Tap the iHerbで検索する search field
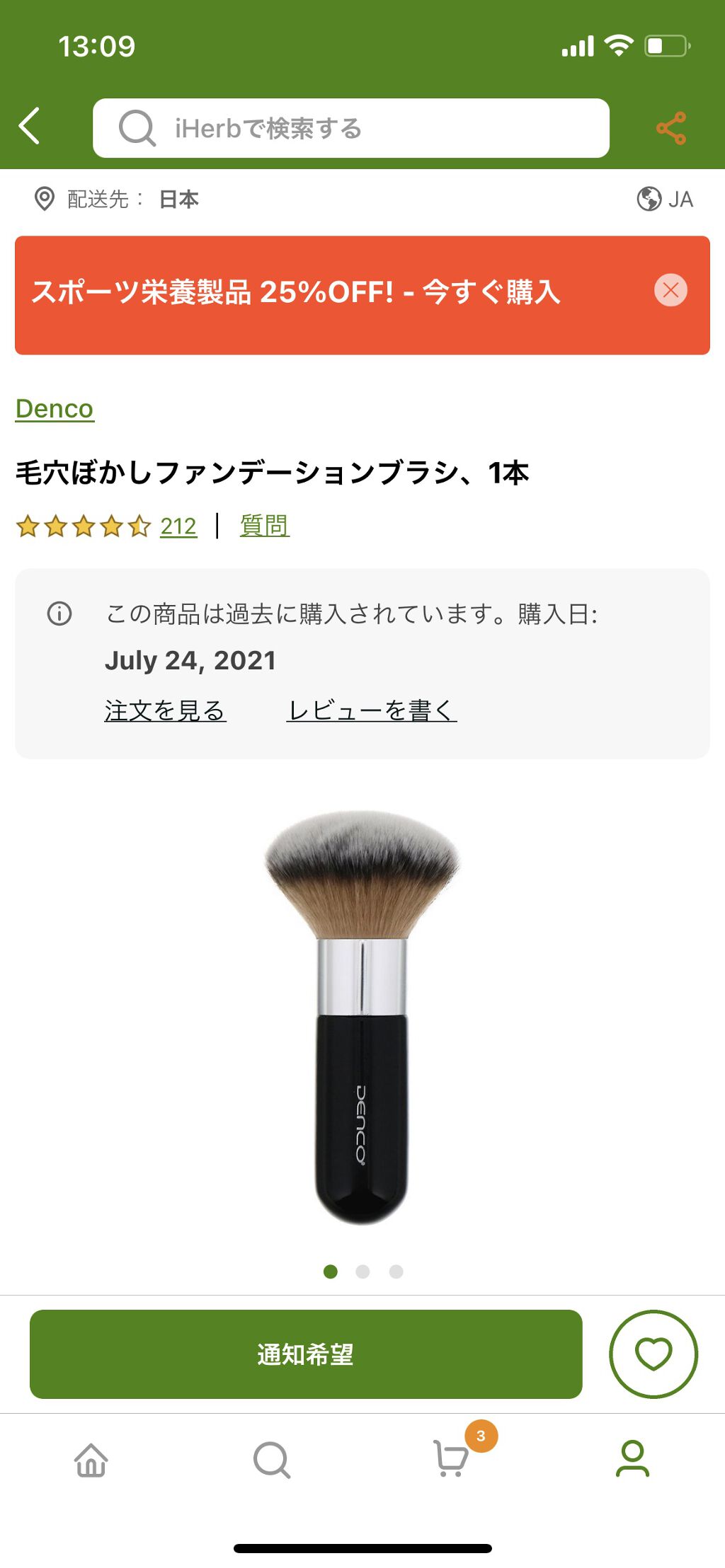Viewport: 725px width, 1568px height. point(319,127)
